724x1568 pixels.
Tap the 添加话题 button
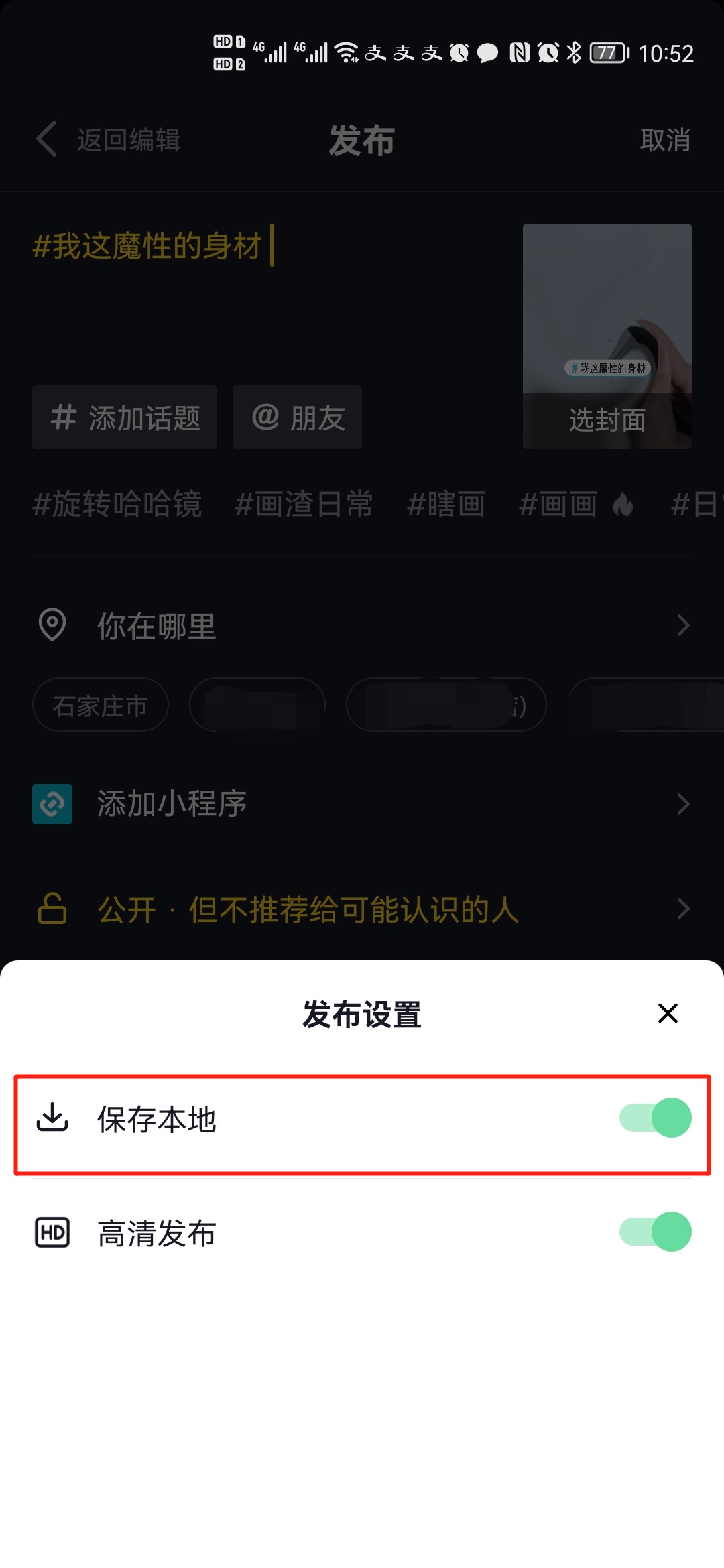pos(125,417)
